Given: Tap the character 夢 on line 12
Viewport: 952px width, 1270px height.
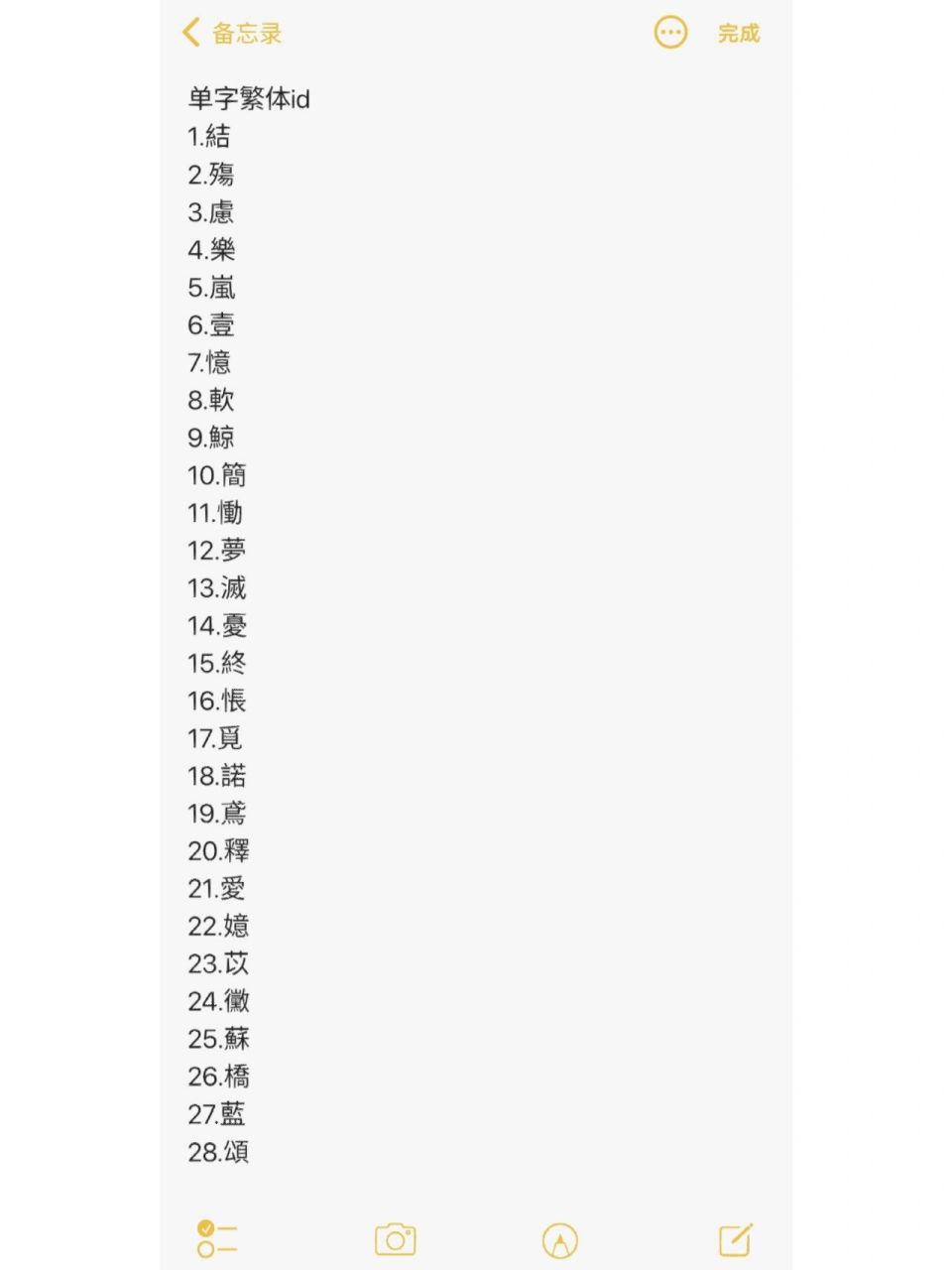Looking at the screenshot, I should click(233, 552).
